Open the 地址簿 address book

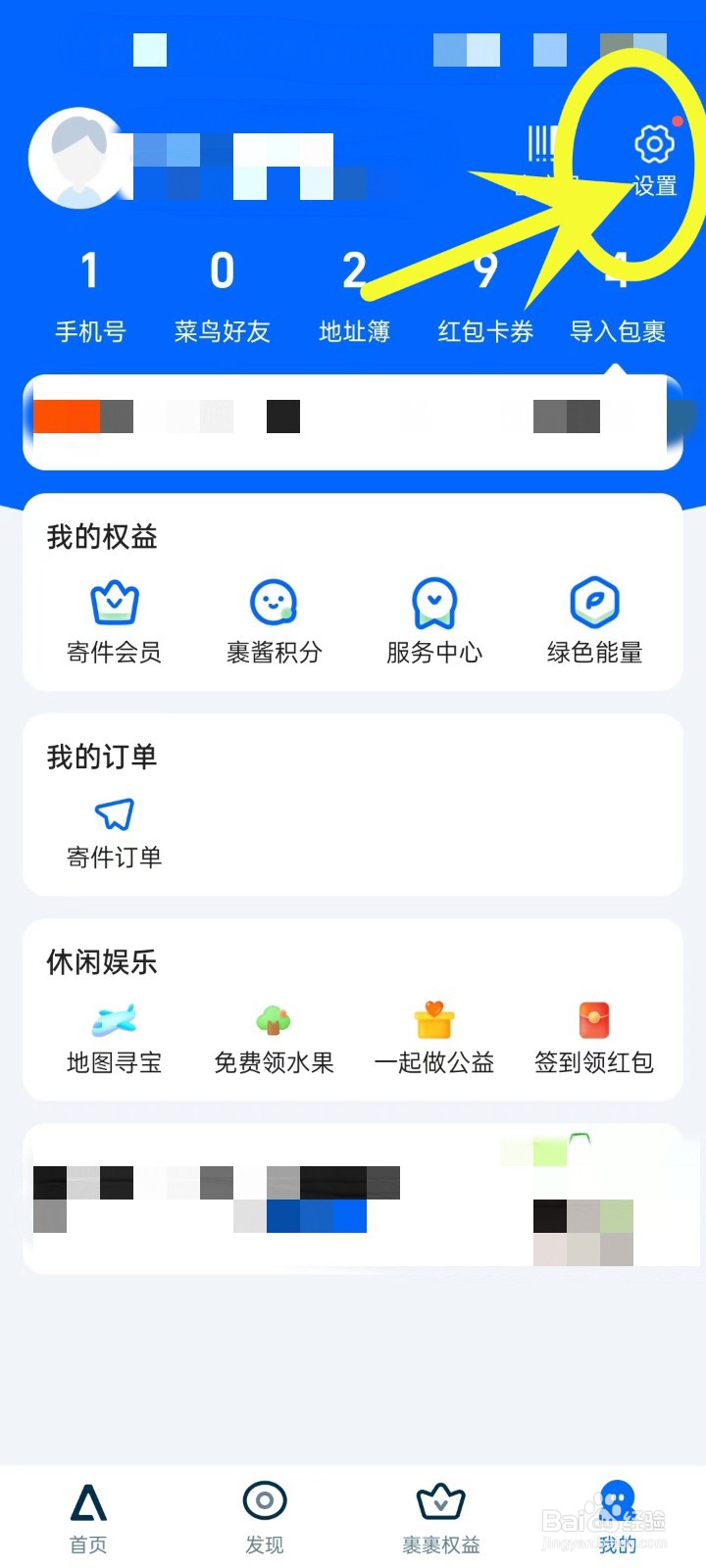tap(355, 294)
